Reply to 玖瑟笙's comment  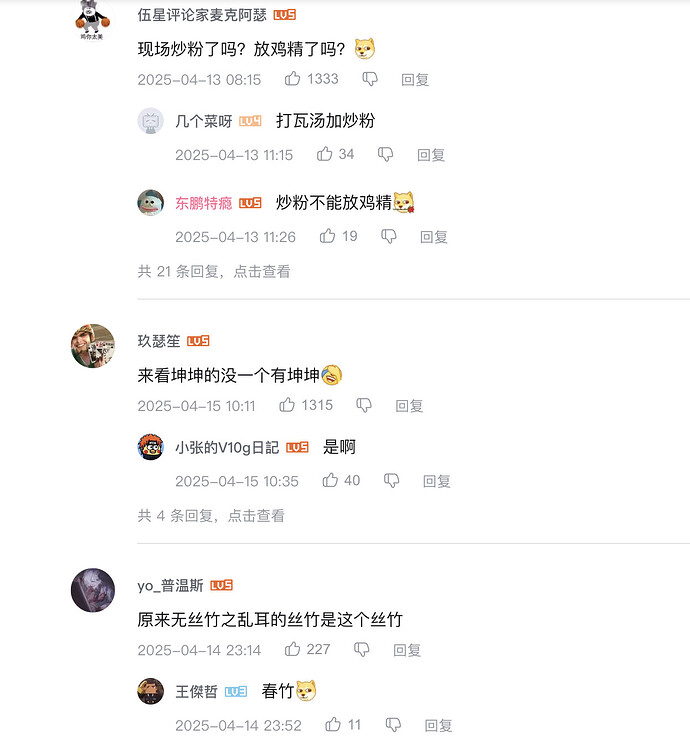pos(410,406)
